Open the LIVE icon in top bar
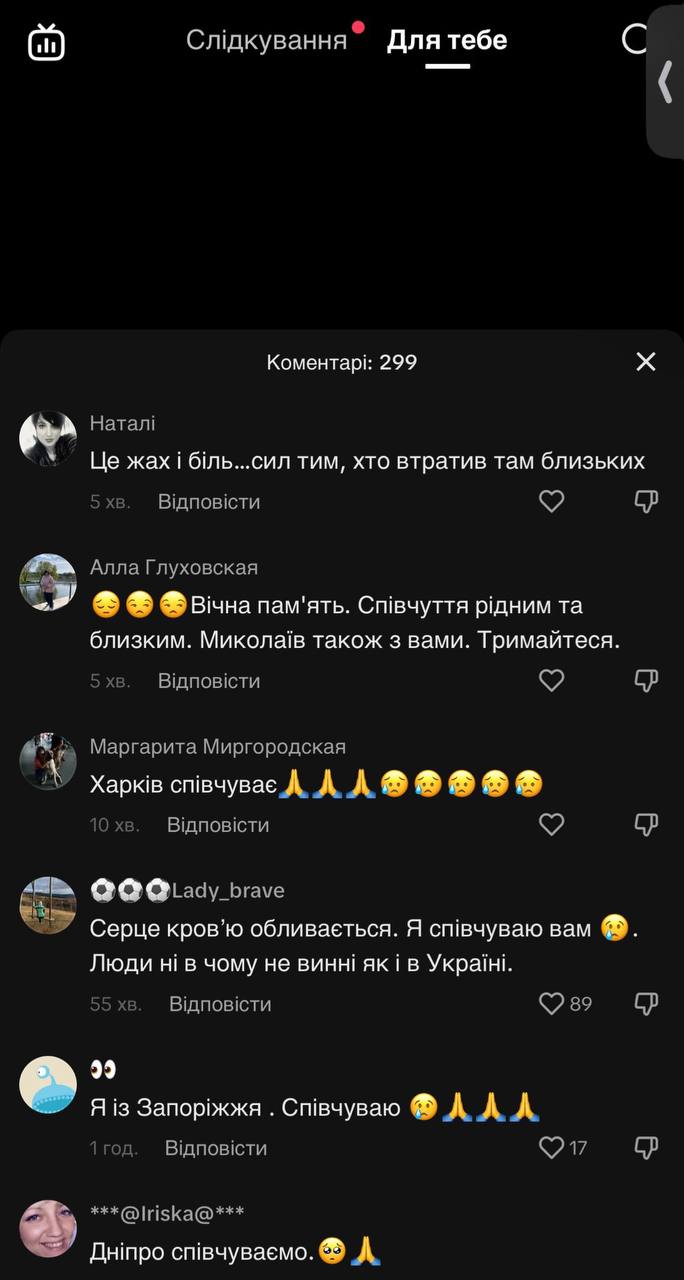The image size is (684, 1280). pyautogui.click(x=46, y=42)
